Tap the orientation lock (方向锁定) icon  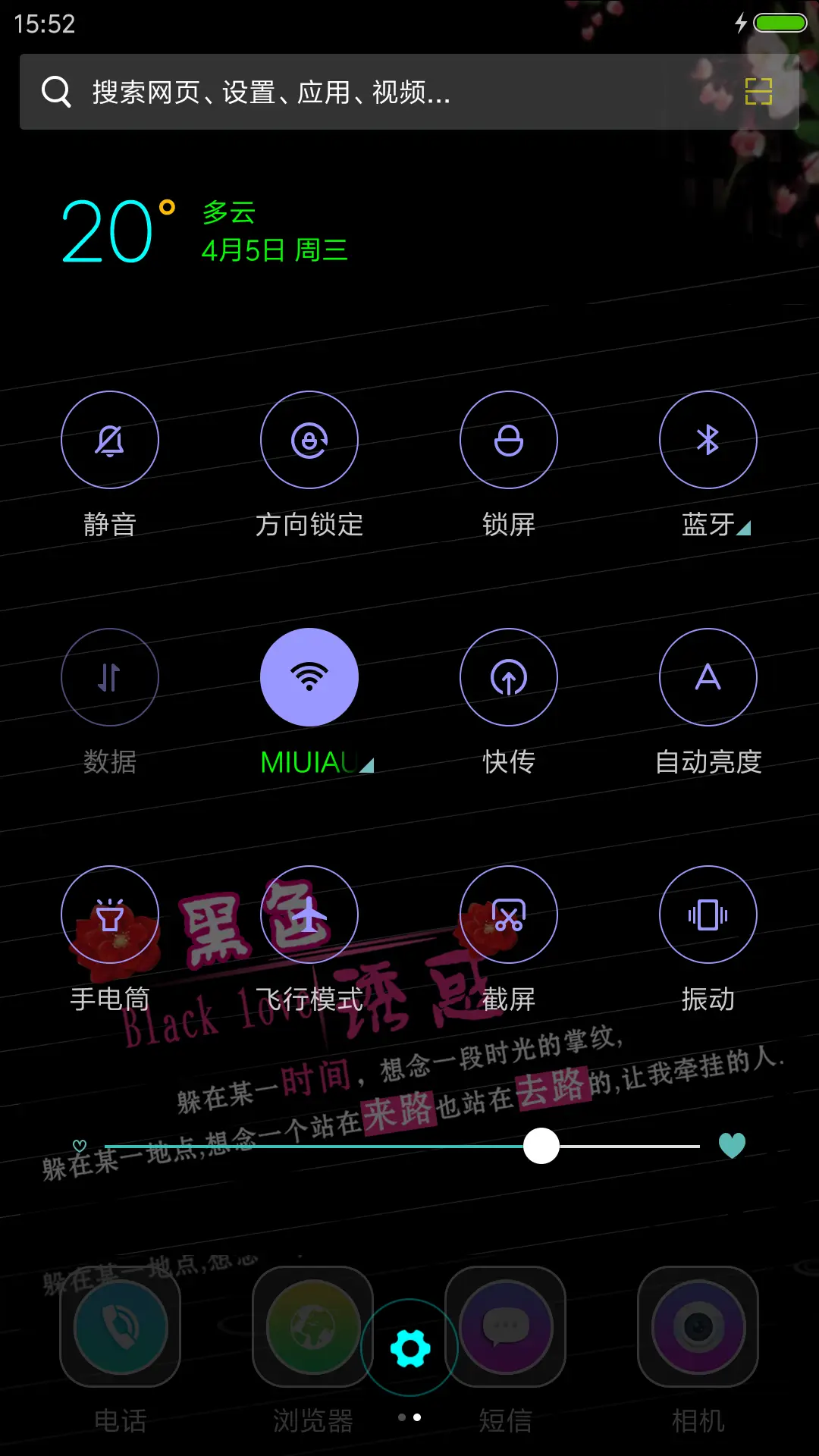[309, 440]
